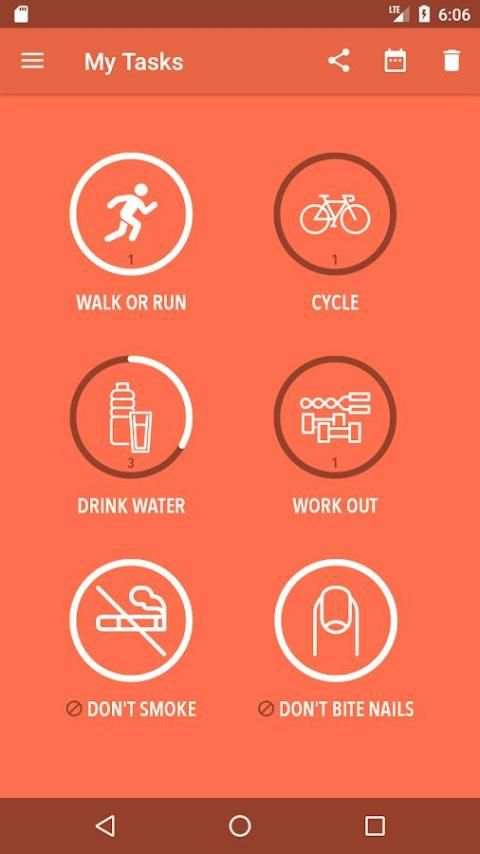
Task: Mark the Cycle task
Action: click(335, 214)
